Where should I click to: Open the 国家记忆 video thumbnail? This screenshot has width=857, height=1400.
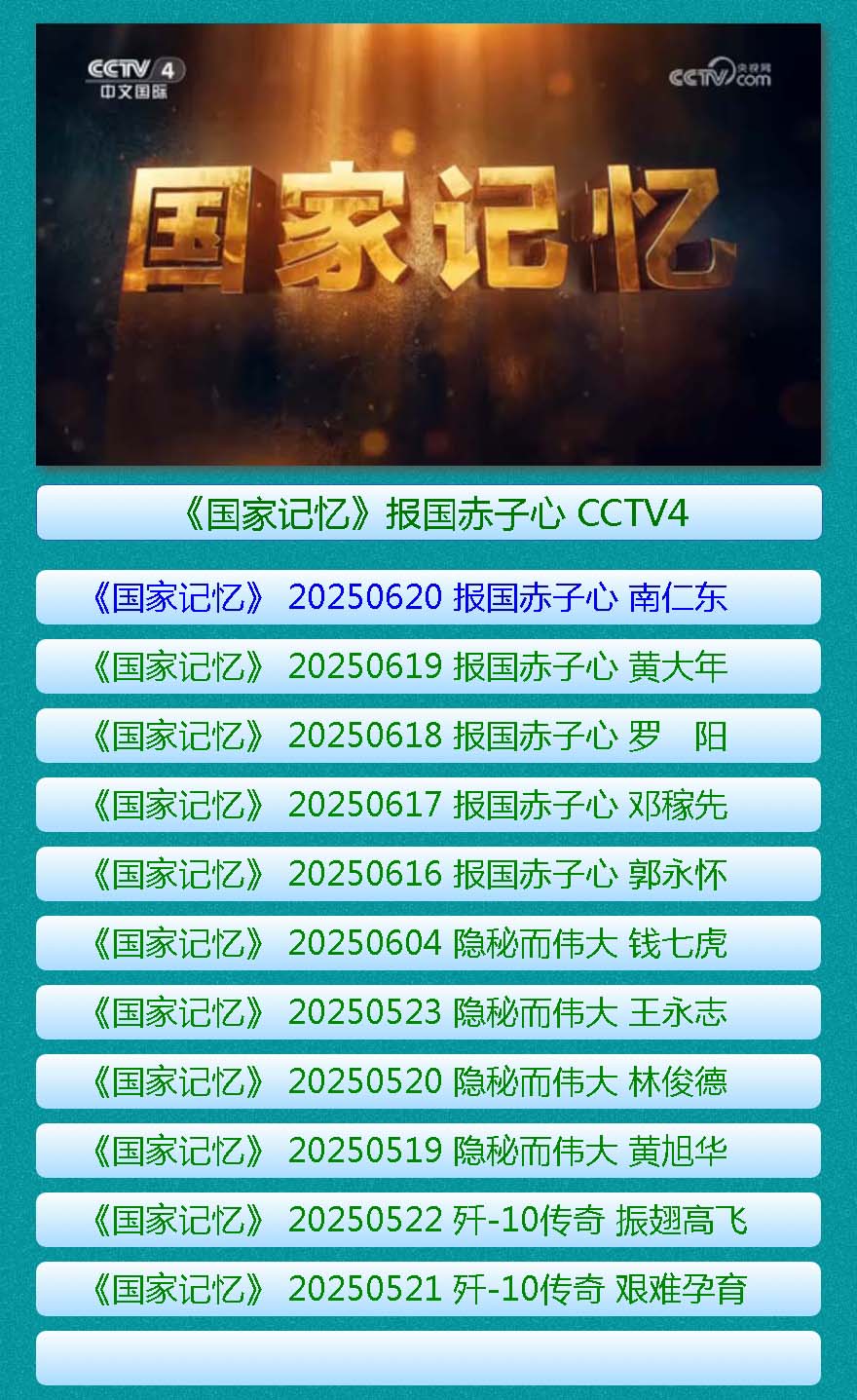tap(428, 244)
